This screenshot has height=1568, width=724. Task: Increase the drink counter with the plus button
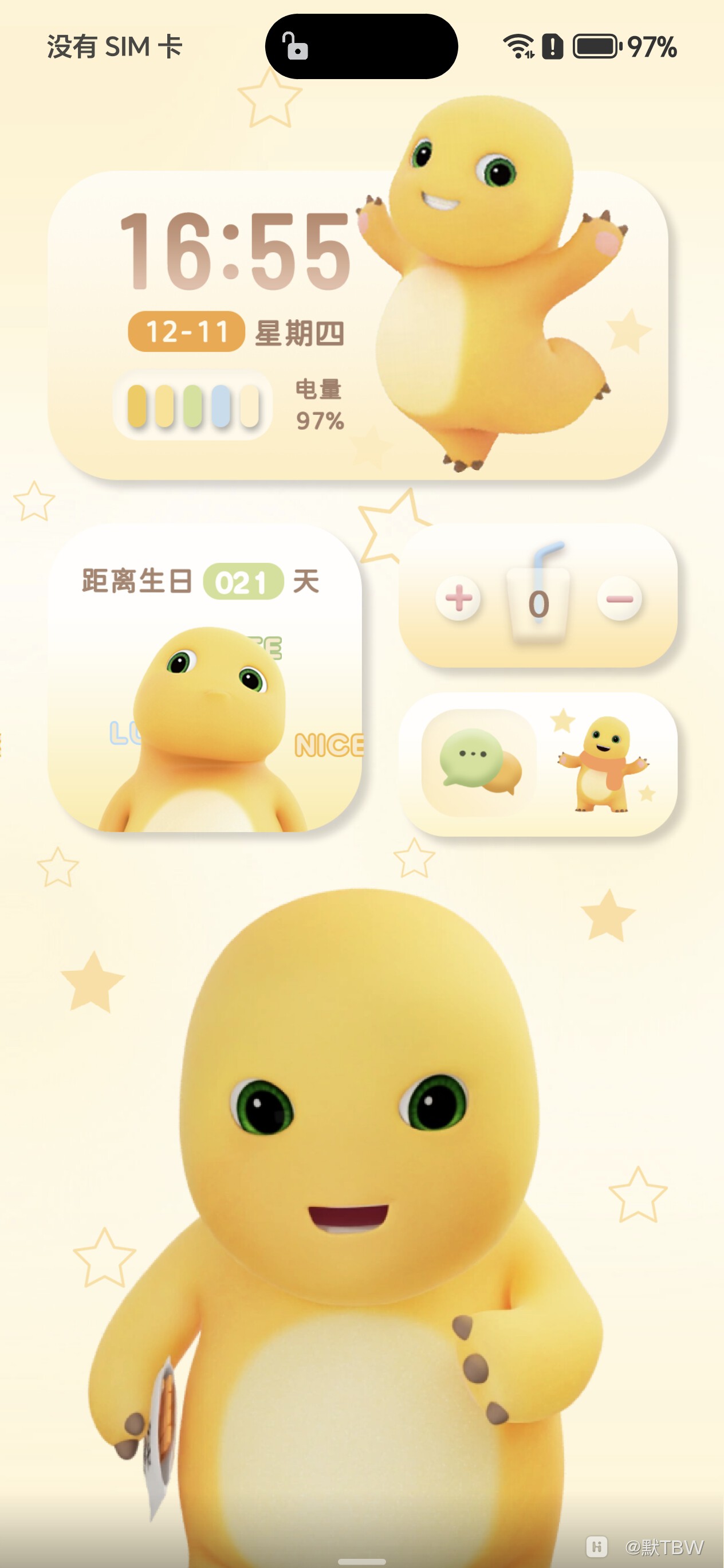tap(459, 598)
